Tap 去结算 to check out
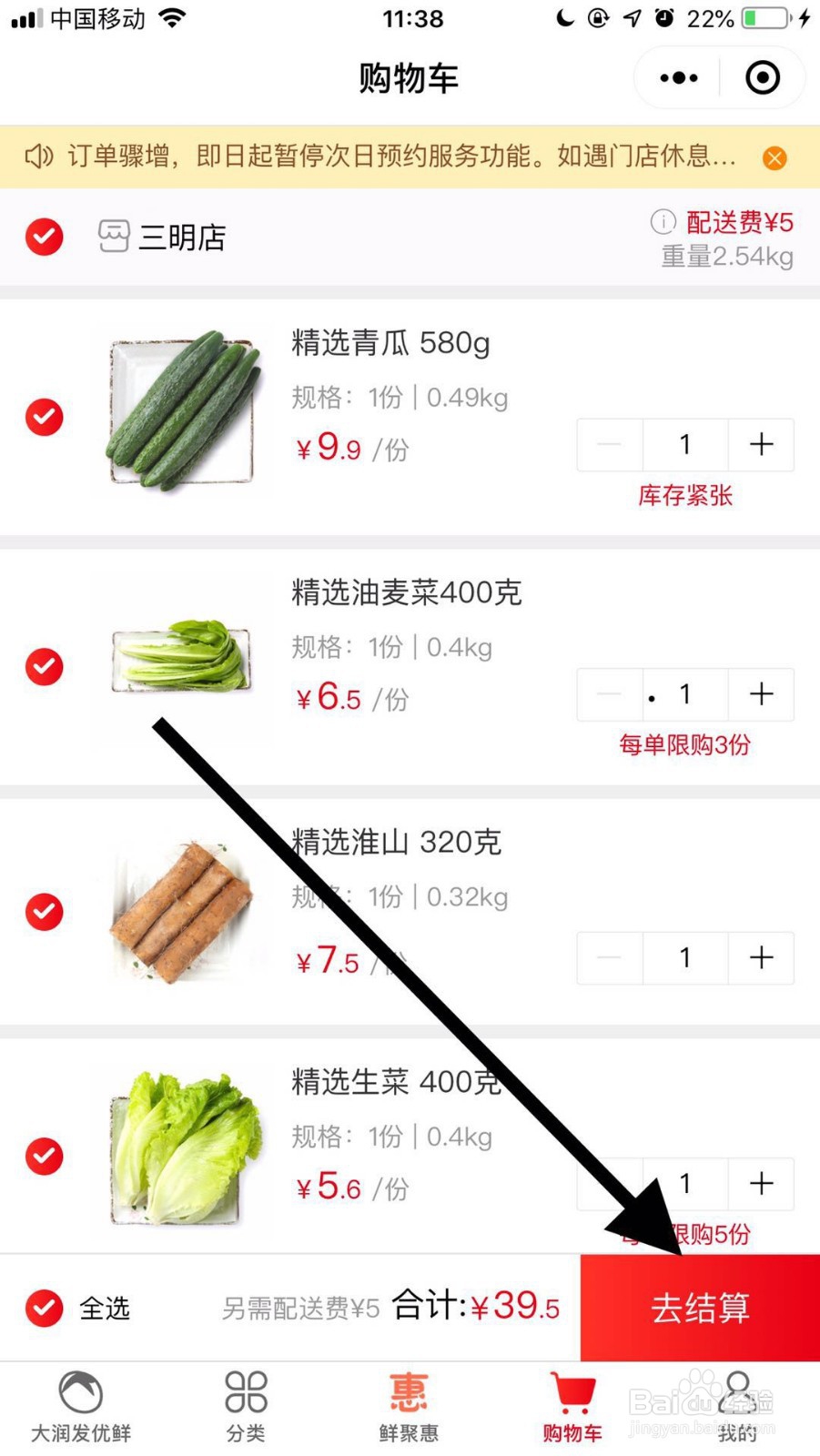This screenshot has height=1456, width=820. click(700, 1308)
